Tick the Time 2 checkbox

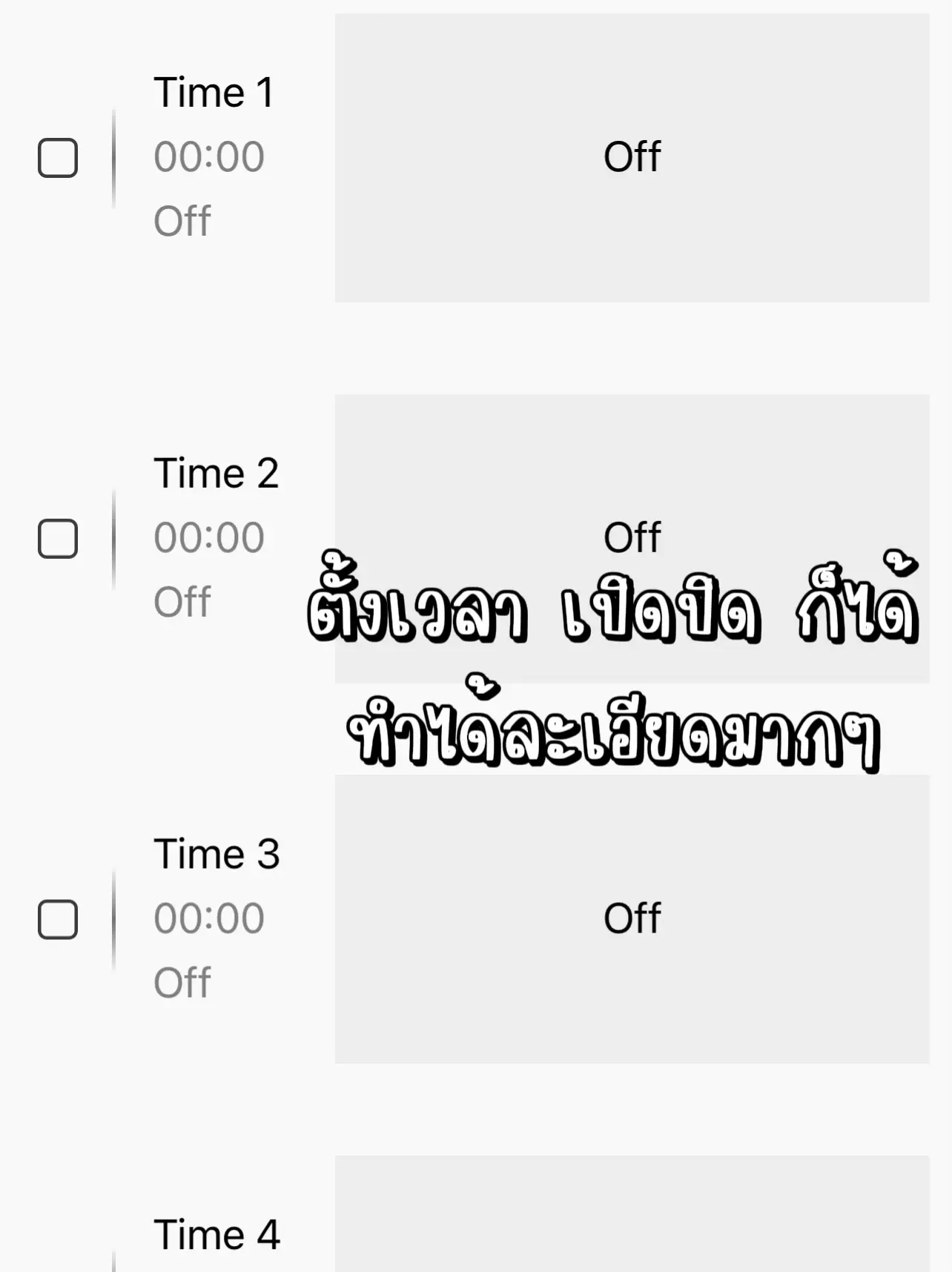[58, 539]
